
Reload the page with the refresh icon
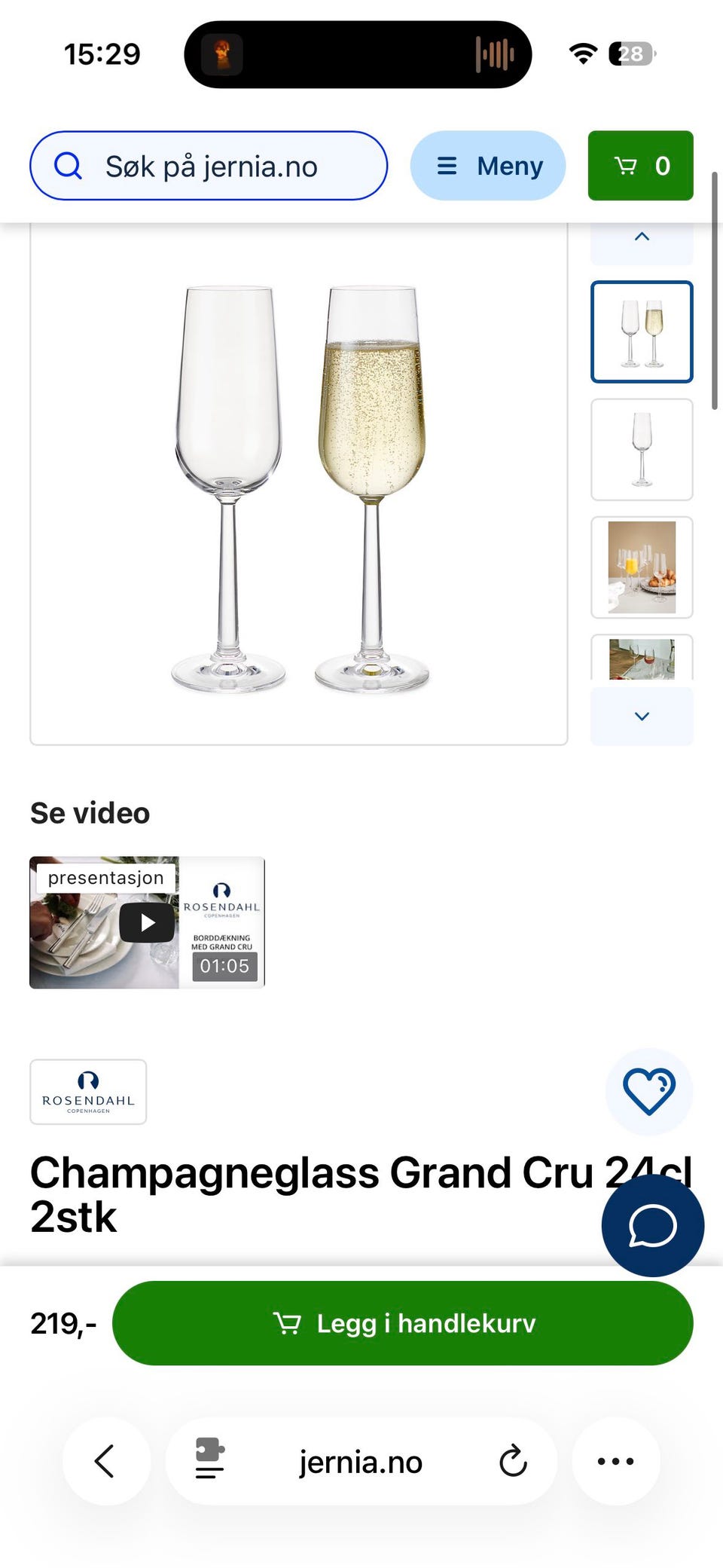tap(513, 1461)
